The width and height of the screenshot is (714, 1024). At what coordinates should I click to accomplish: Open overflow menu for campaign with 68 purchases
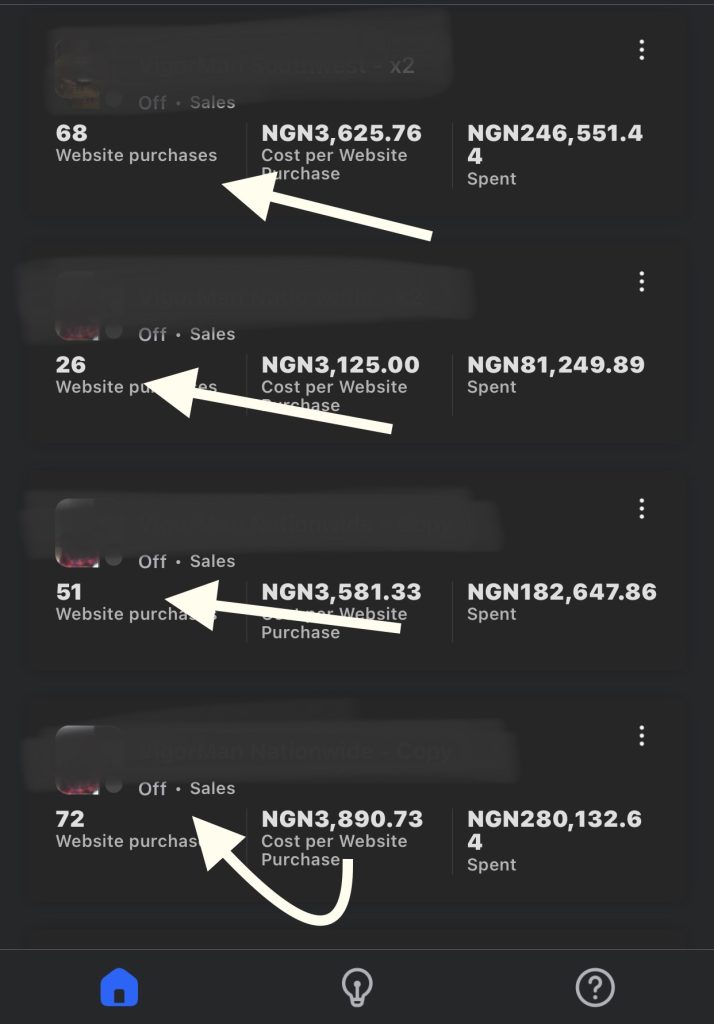click(642, 50)
